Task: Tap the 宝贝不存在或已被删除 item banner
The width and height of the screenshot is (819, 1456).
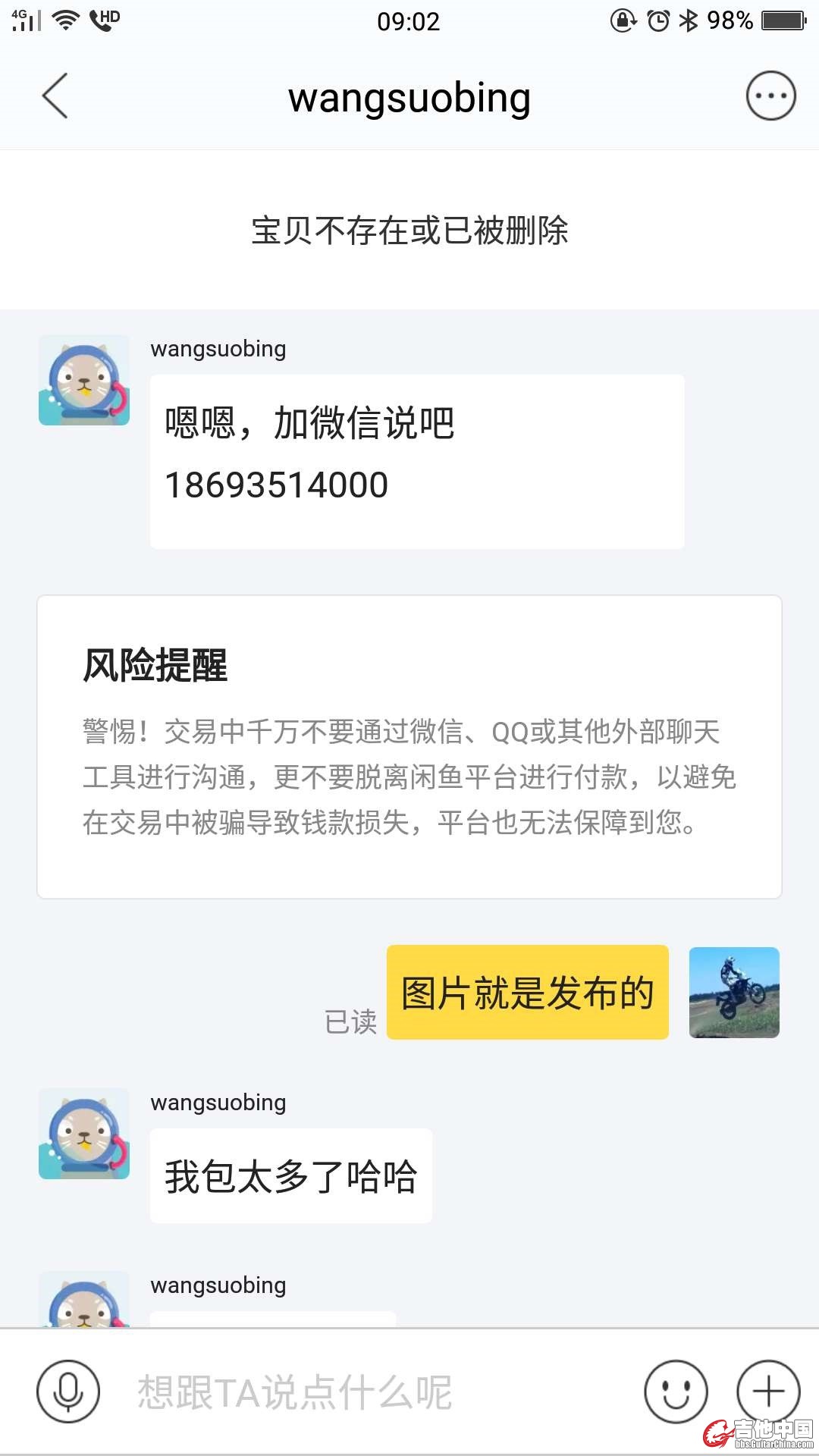Action: point(409,230)
